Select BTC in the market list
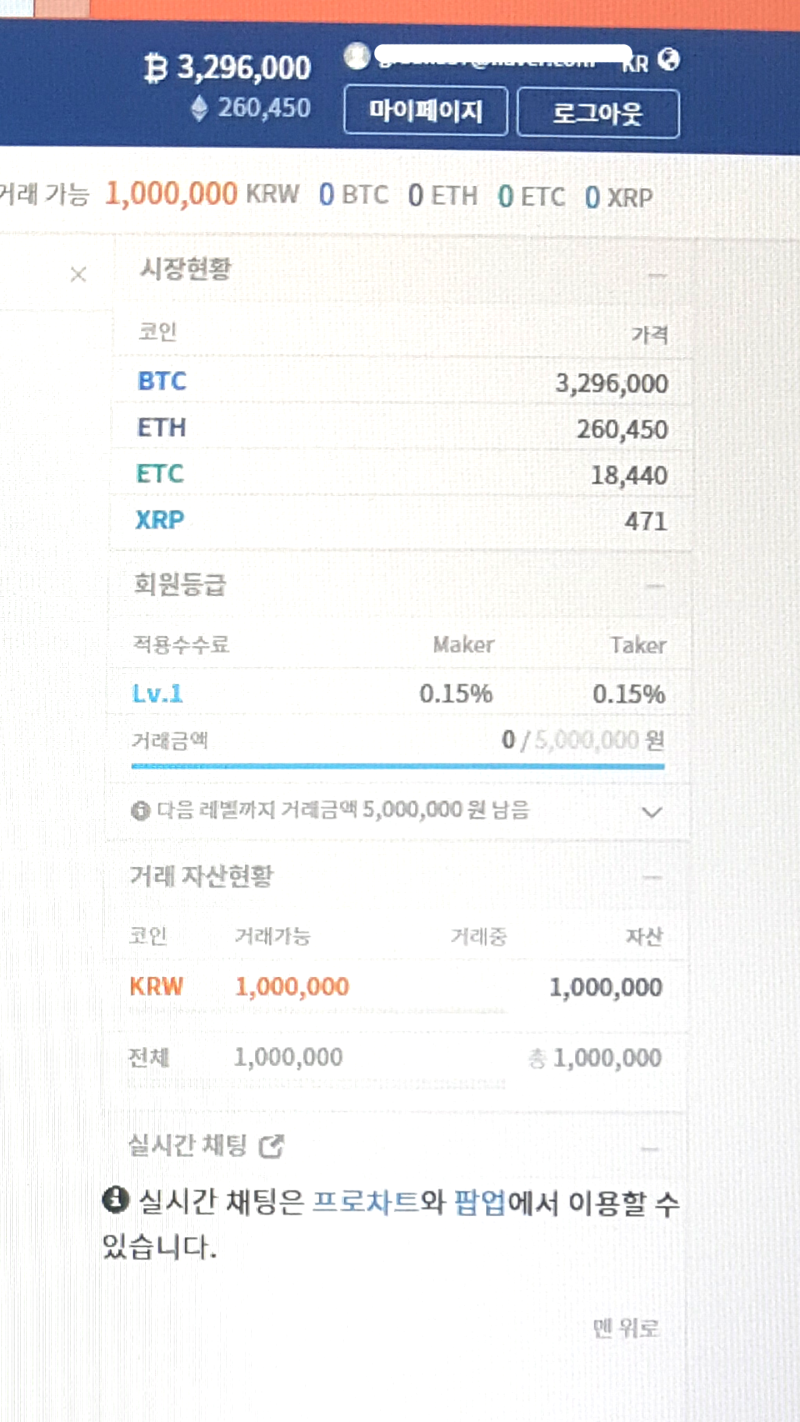800x1422 pixels. pos(161,381)
